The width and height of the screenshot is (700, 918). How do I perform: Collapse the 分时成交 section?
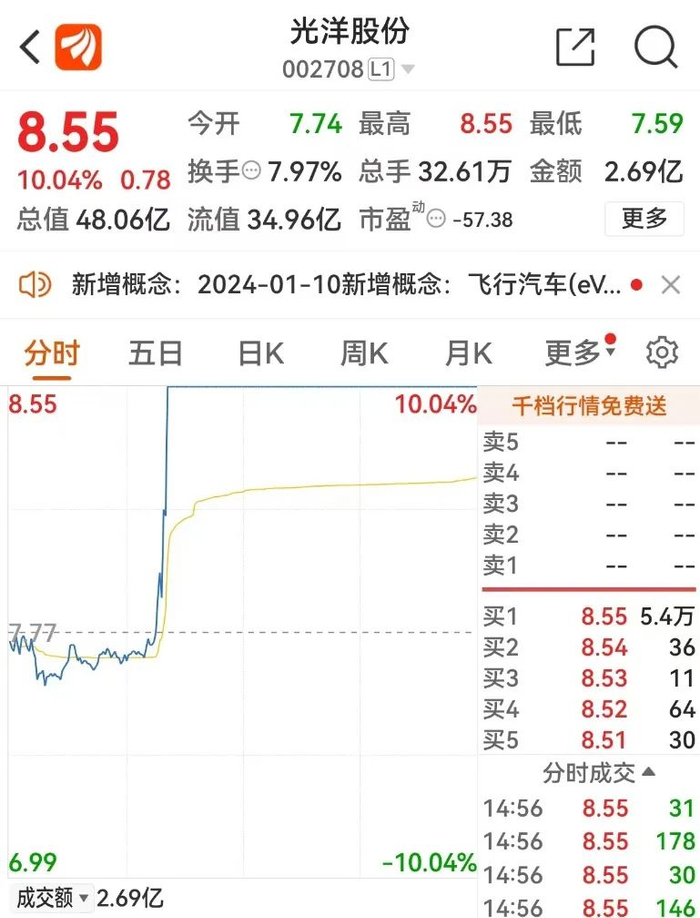coord(598,773)
